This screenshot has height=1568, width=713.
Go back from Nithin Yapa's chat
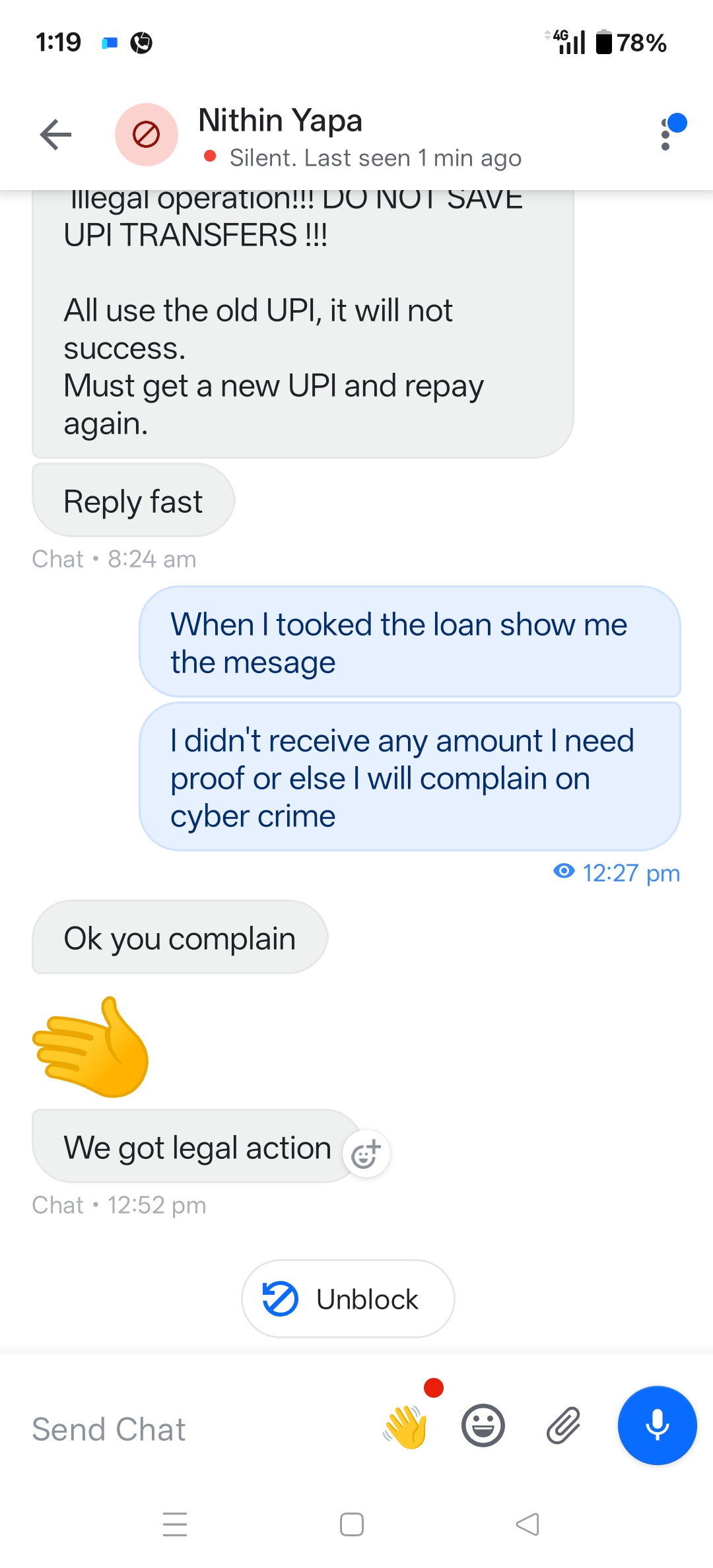pyautogui.click(x=55, y=135)
